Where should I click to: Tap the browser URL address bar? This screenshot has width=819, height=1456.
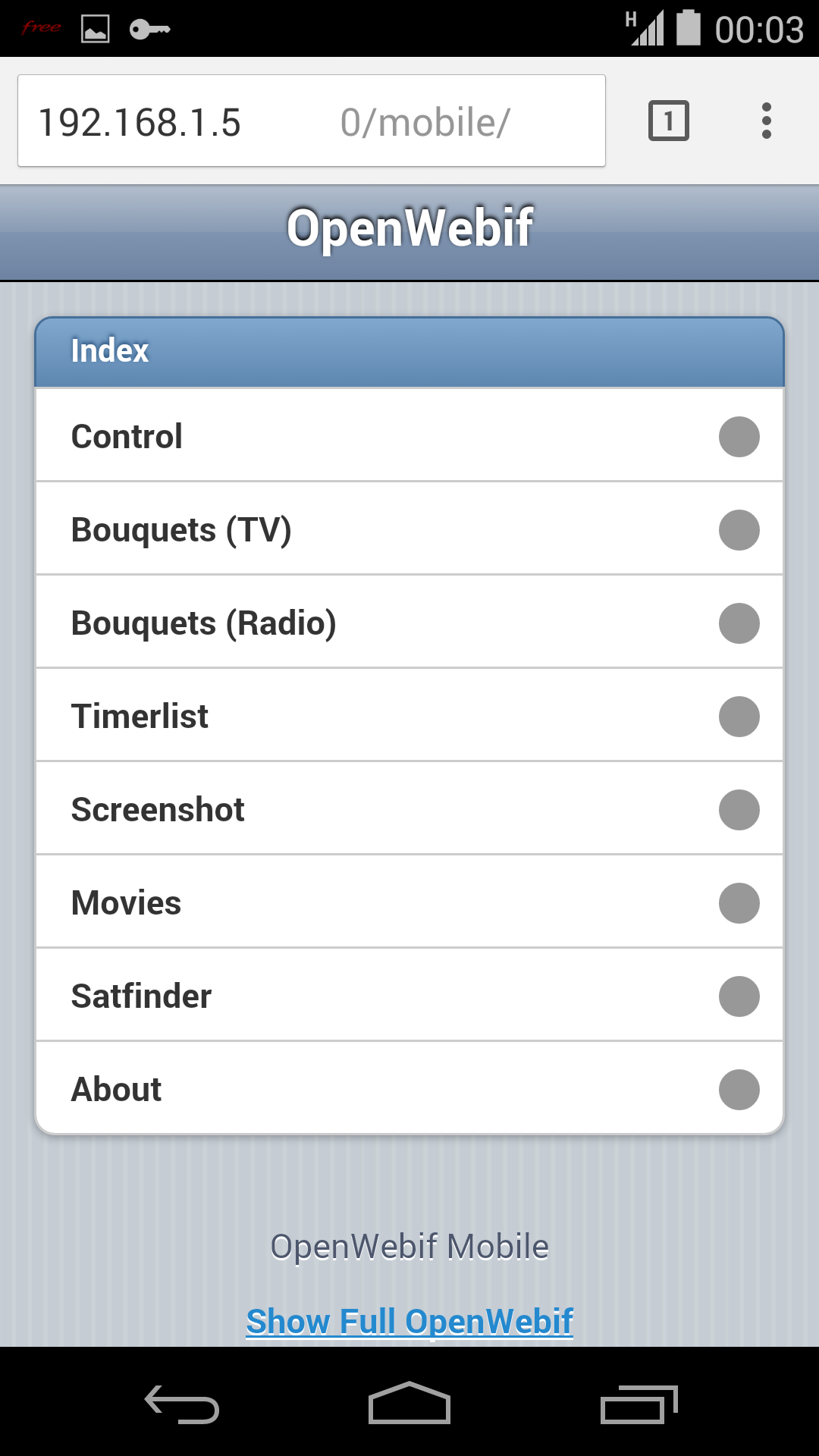click(312, 121)
